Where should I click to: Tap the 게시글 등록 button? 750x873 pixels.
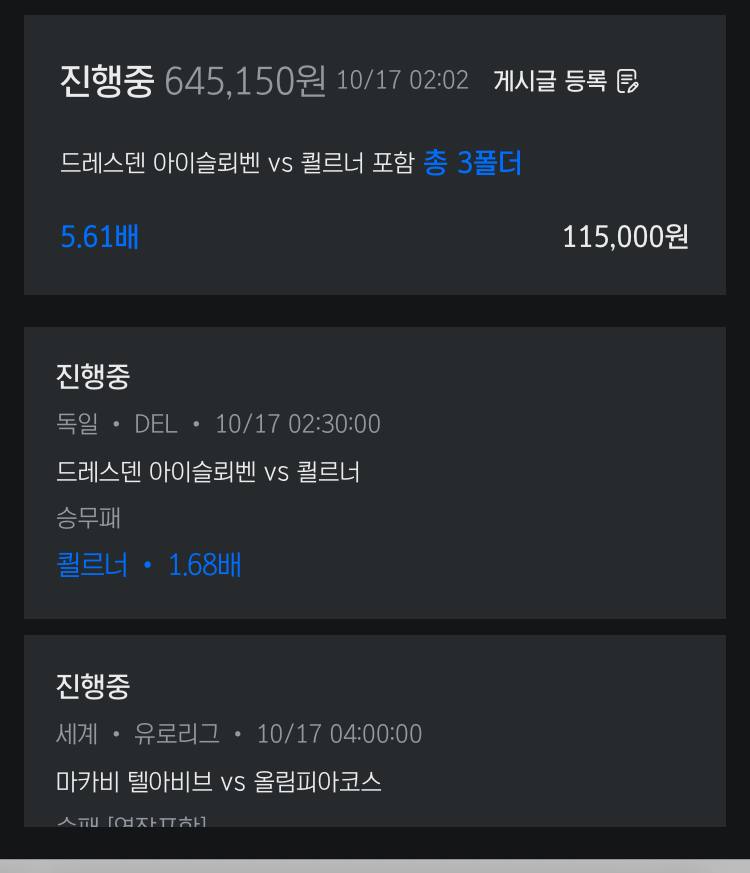566,81
